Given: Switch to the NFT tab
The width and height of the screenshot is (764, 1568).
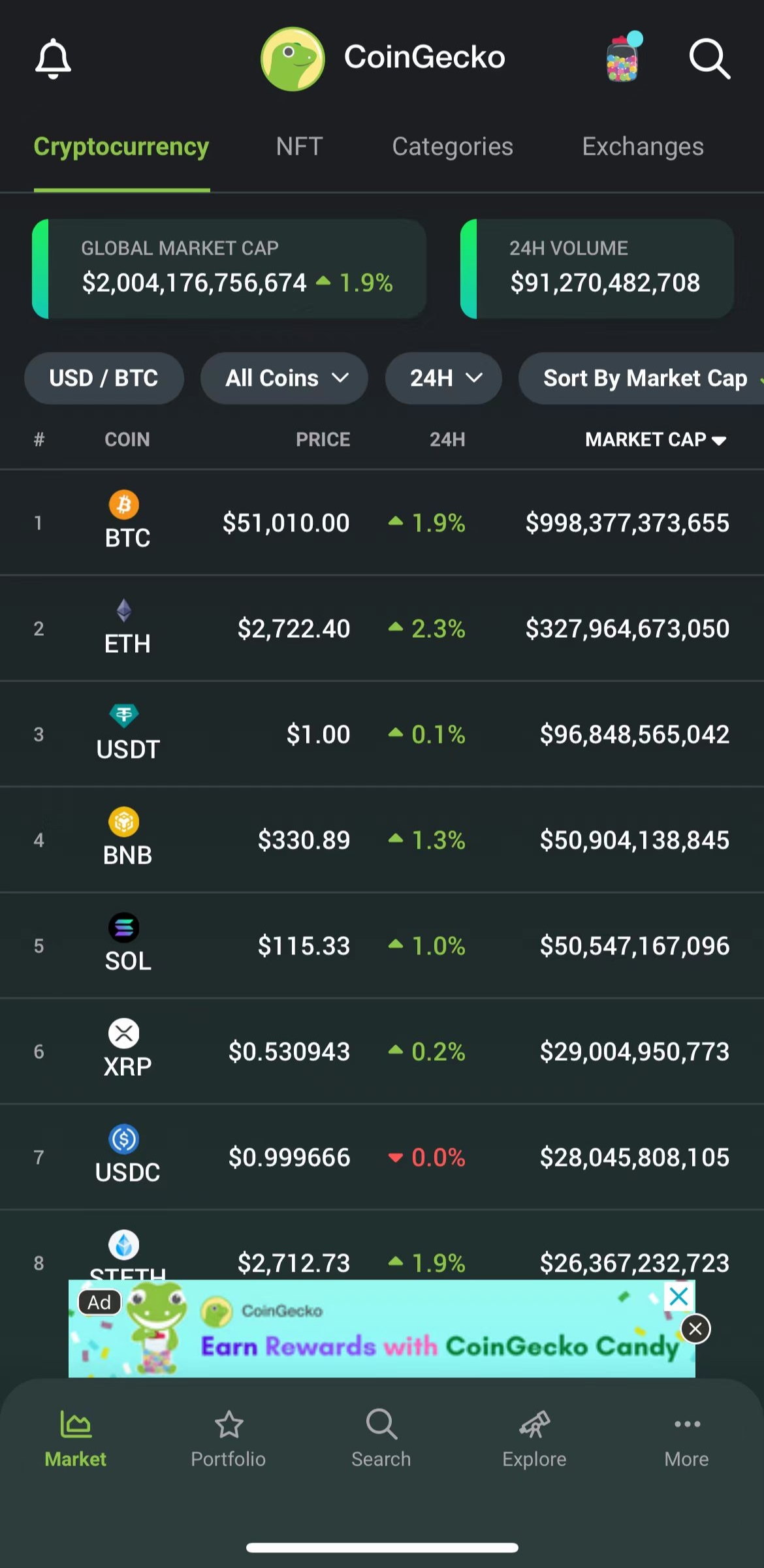Looking at the screenshot, I should [298, 146].
